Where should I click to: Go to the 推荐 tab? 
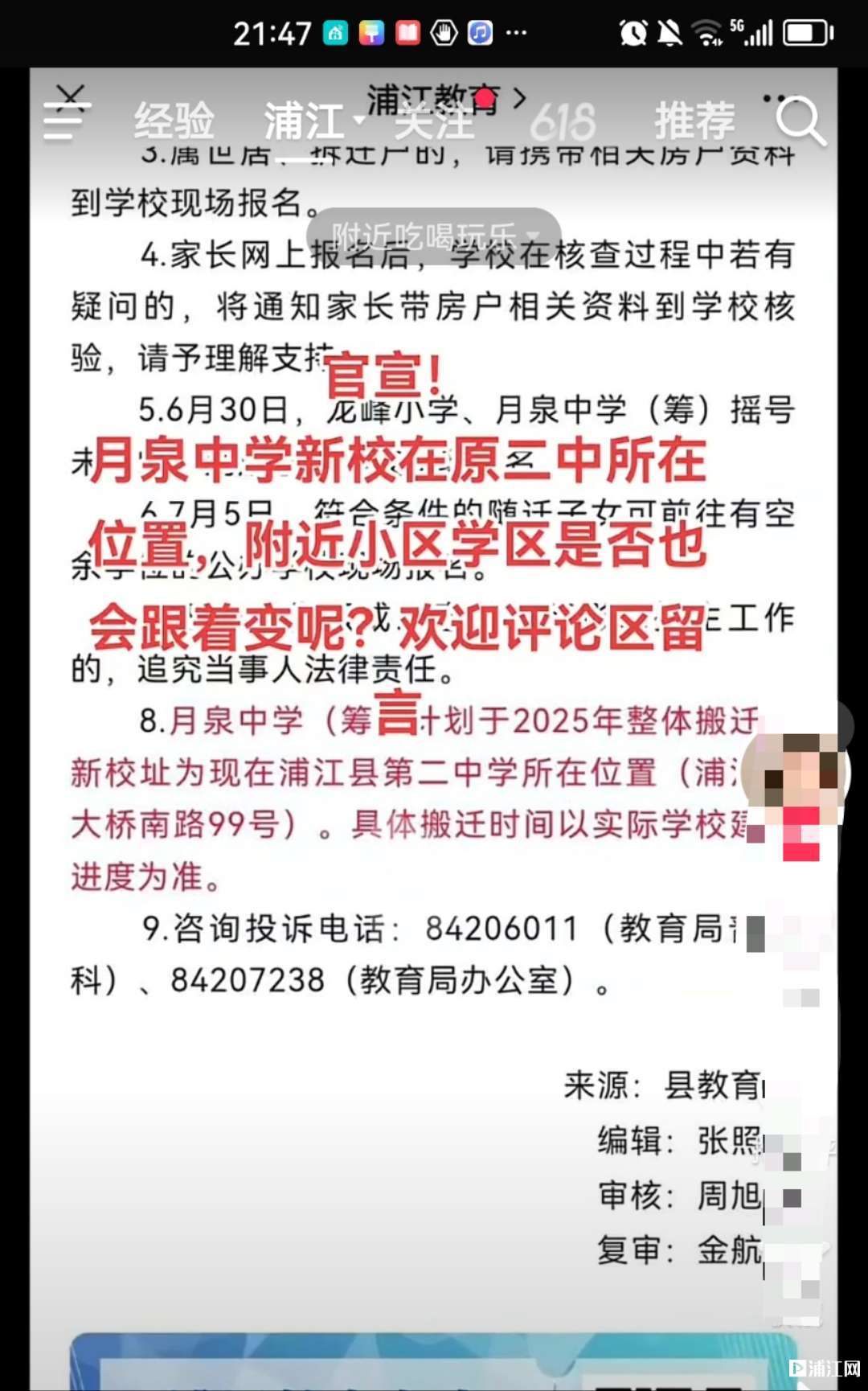[694, 121]
